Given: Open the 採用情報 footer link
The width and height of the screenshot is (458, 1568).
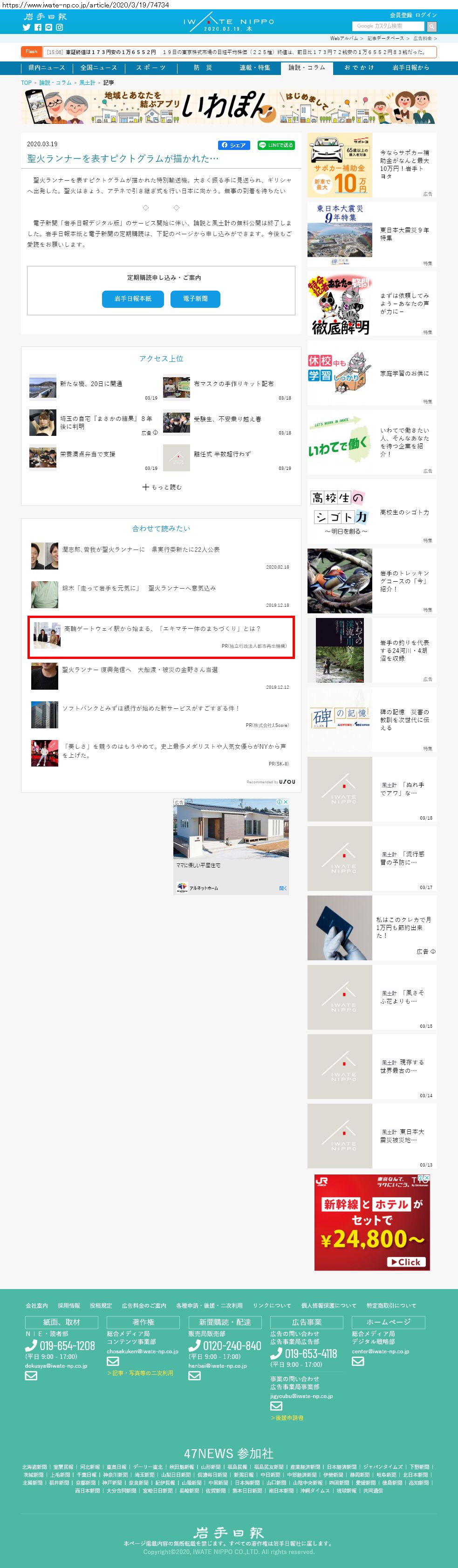Looking at the screenshot, I should 69,1305.
